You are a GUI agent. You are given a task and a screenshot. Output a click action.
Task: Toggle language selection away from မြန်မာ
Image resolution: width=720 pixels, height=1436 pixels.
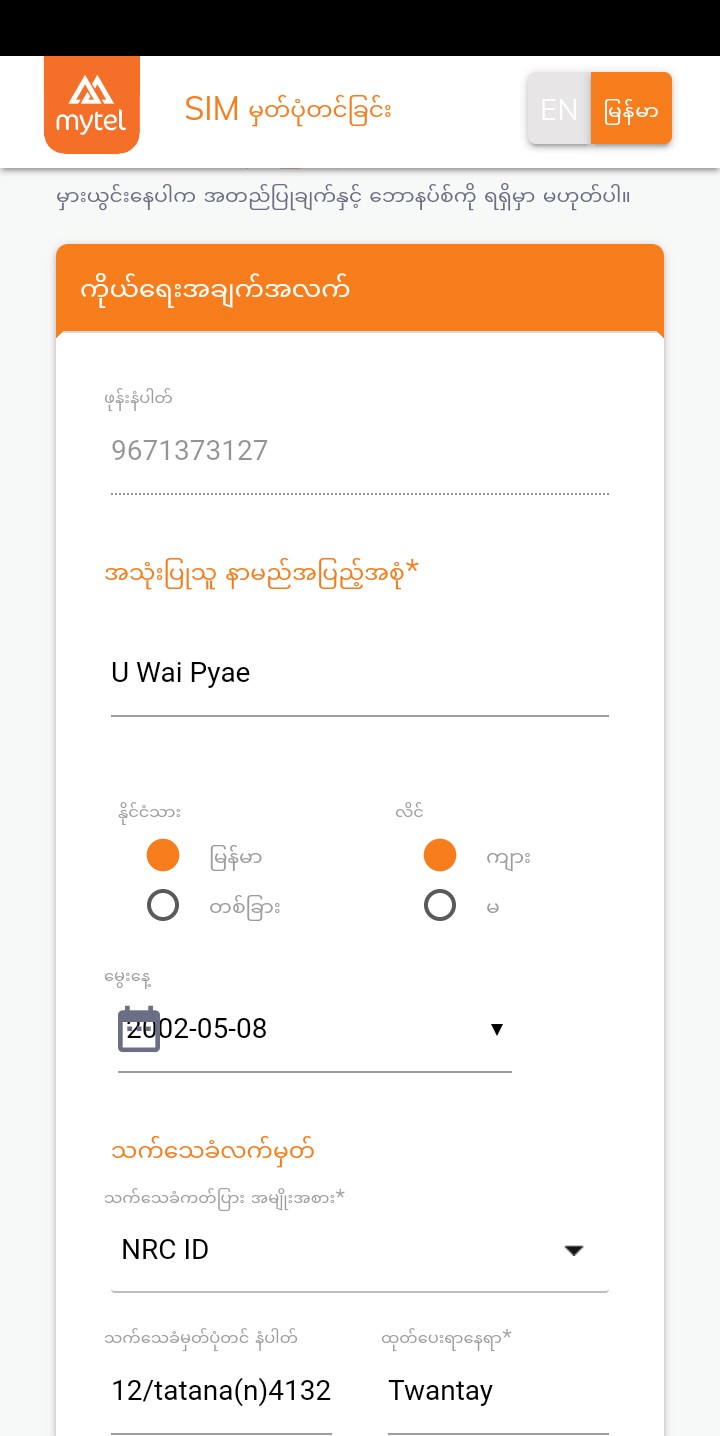559,108
